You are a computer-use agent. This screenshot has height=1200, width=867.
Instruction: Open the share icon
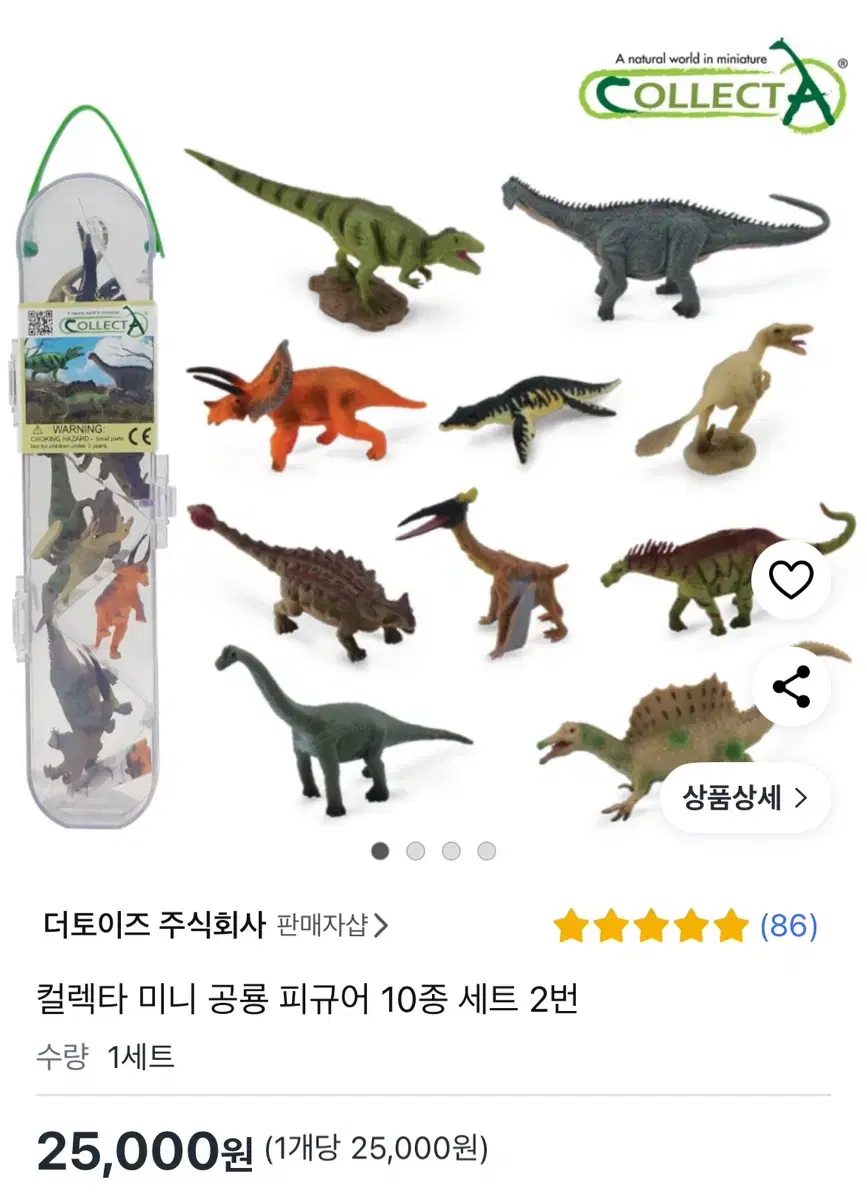[793, 685]
